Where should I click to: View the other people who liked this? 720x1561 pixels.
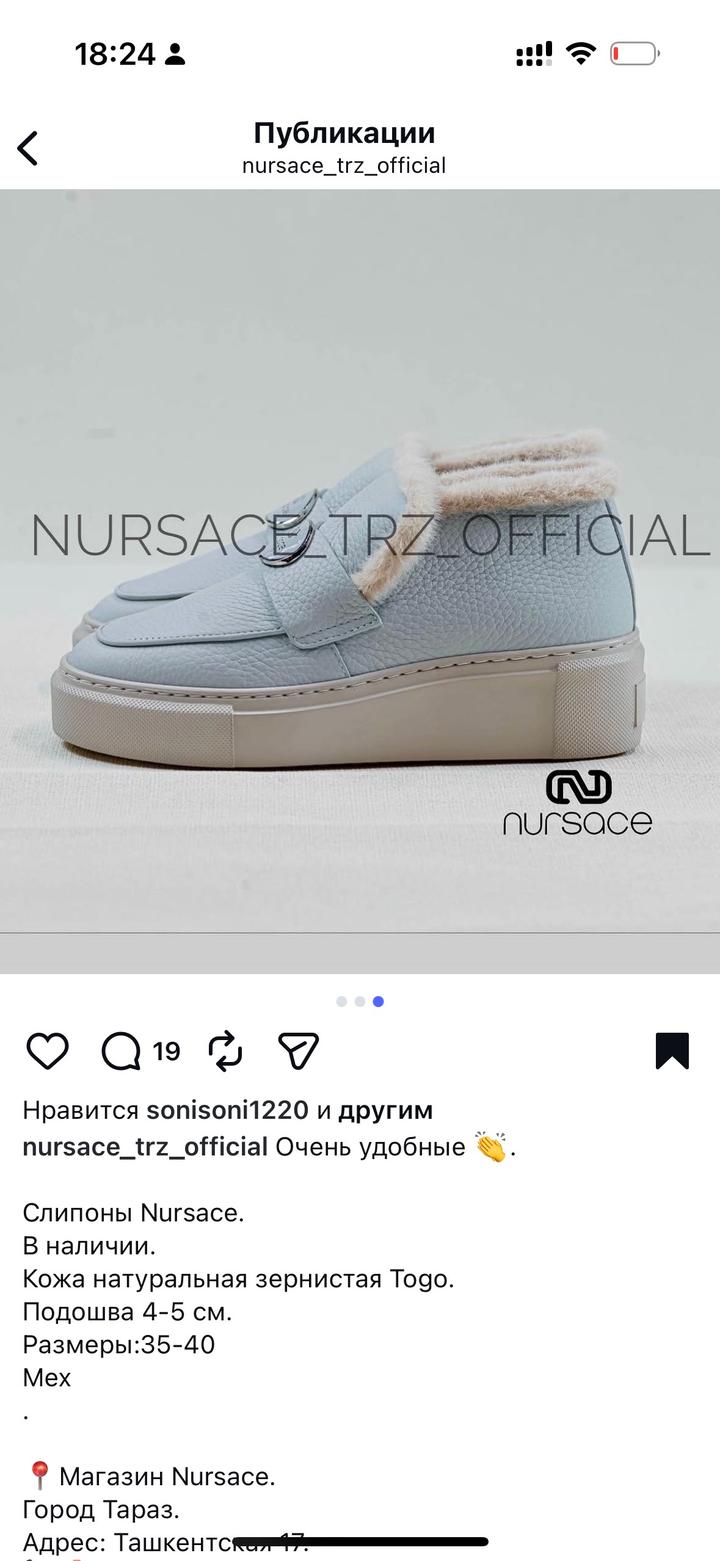385,1110
